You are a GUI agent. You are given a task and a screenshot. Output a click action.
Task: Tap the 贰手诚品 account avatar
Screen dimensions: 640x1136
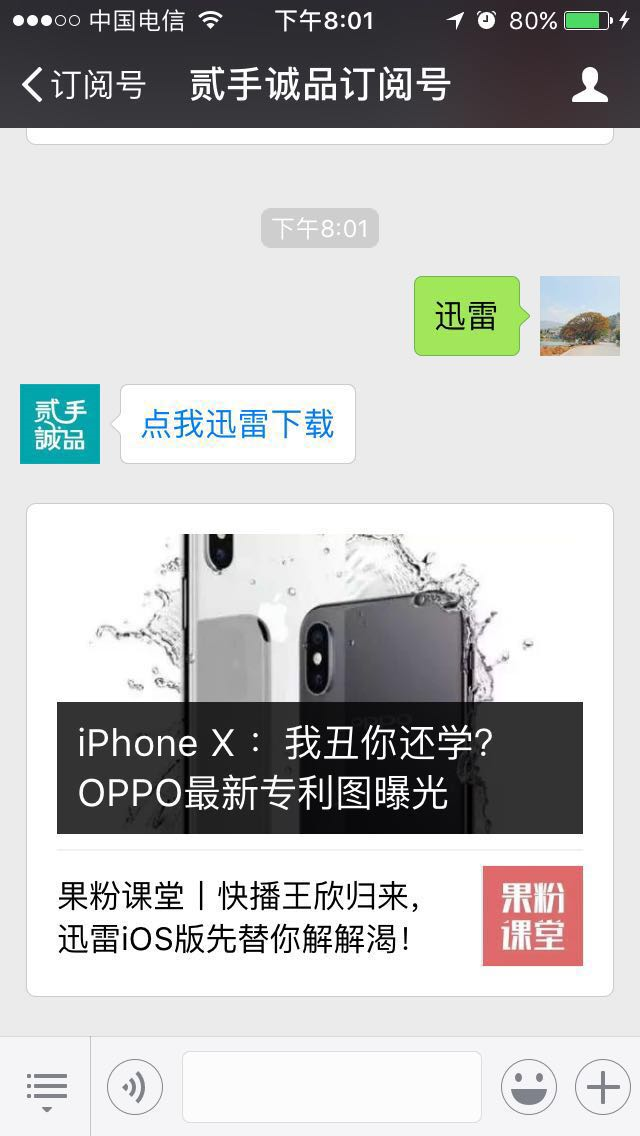click(x=60, y=424)
